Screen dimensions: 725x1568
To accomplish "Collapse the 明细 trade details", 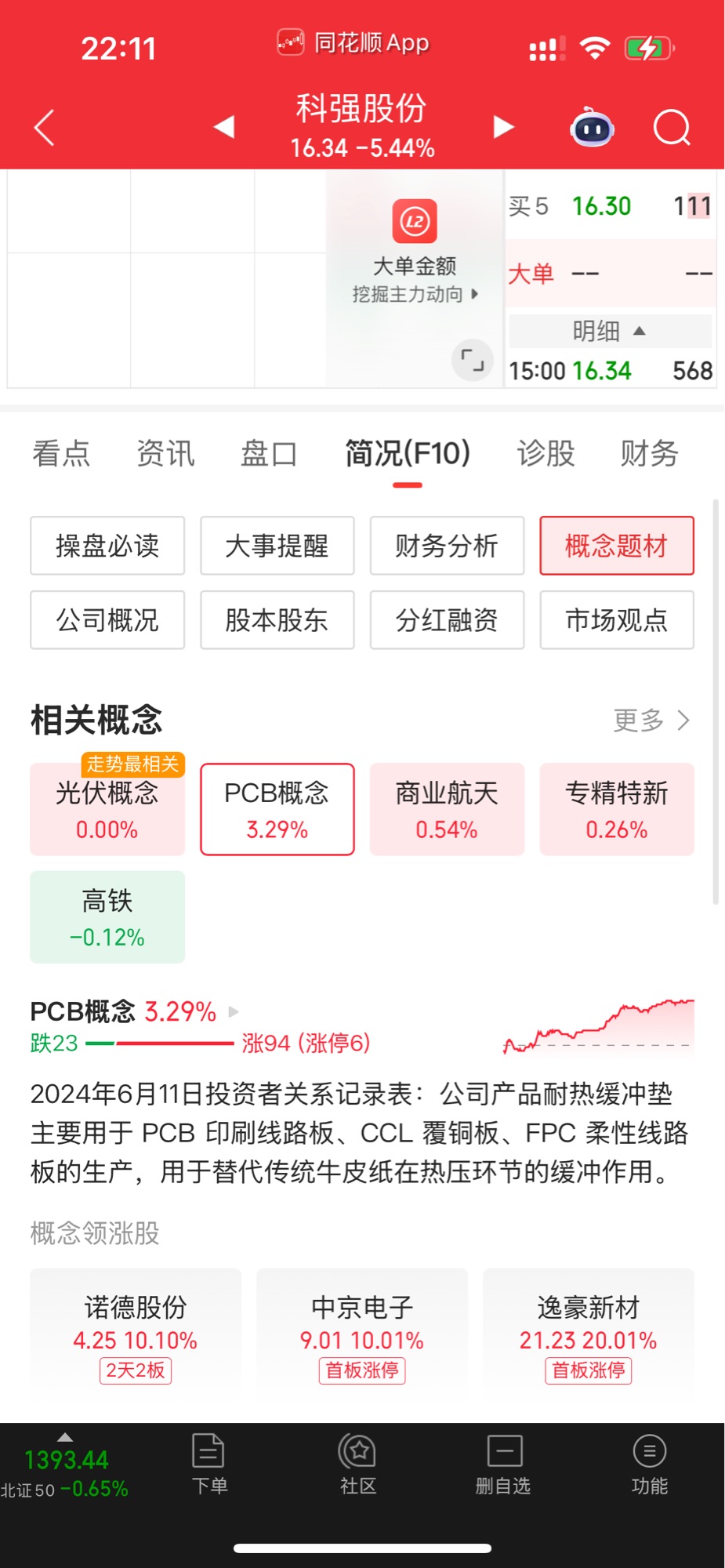I will point(610,331).
